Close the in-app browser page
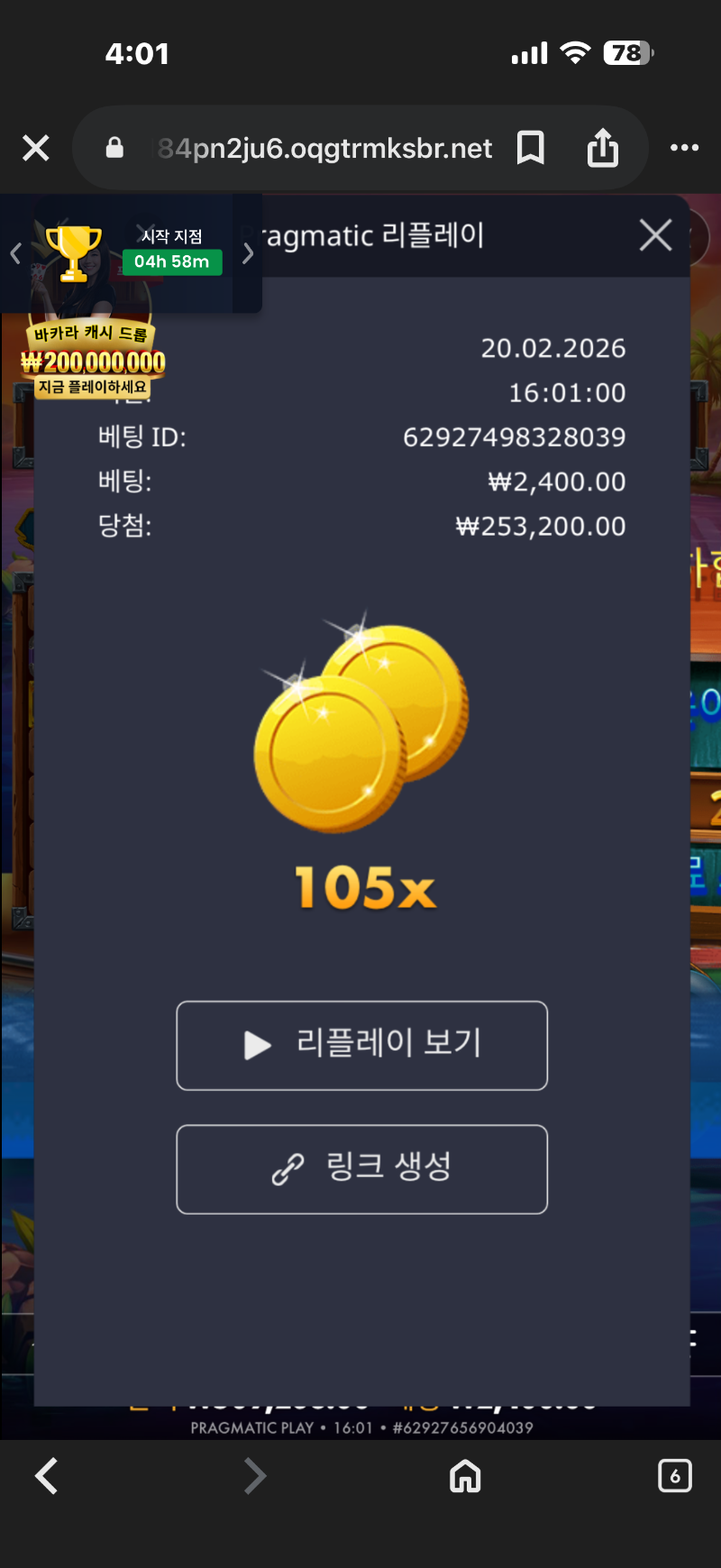Image resolution: width=721 pixels, height=1568 pixels. point(36,148)
